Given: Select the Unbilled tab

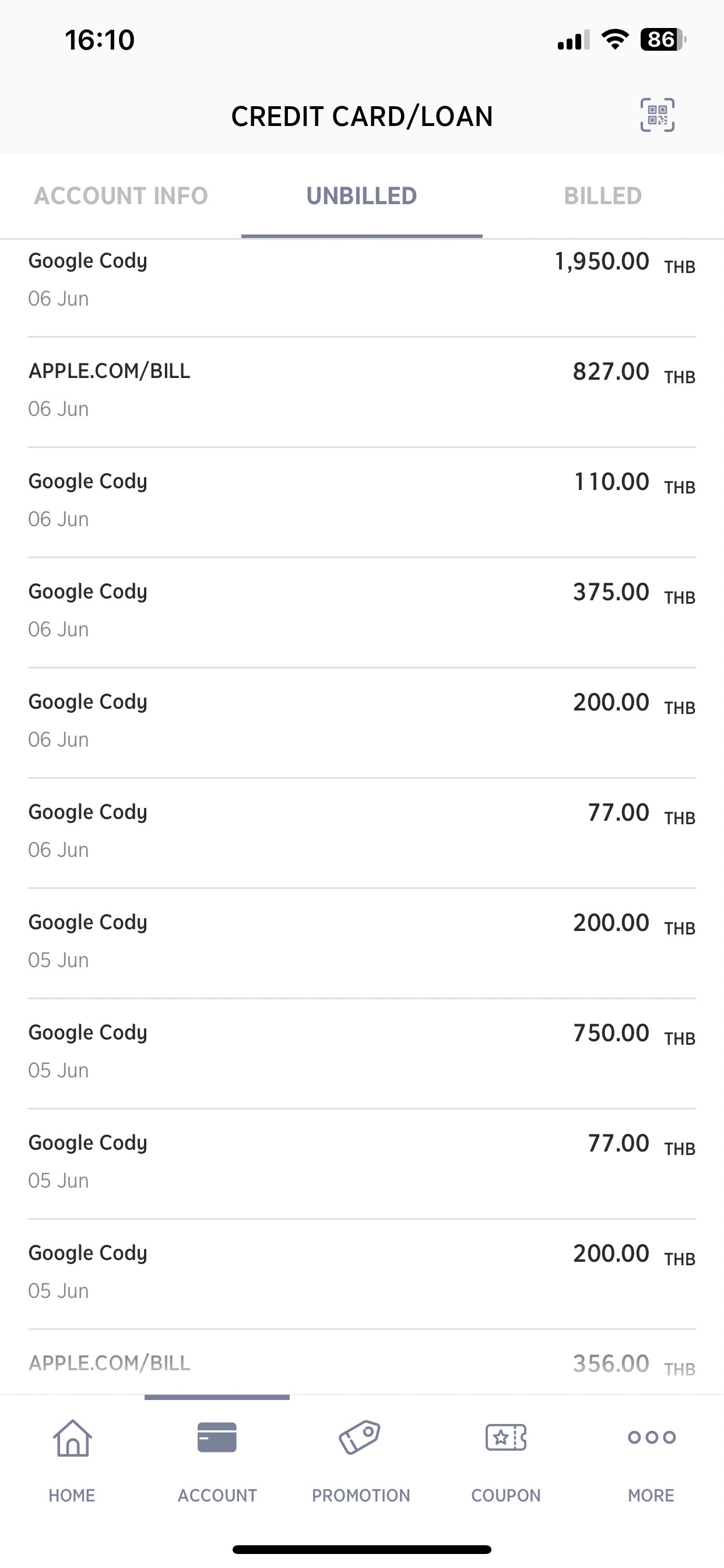Looking at the screenshot, I should point(362,196).
